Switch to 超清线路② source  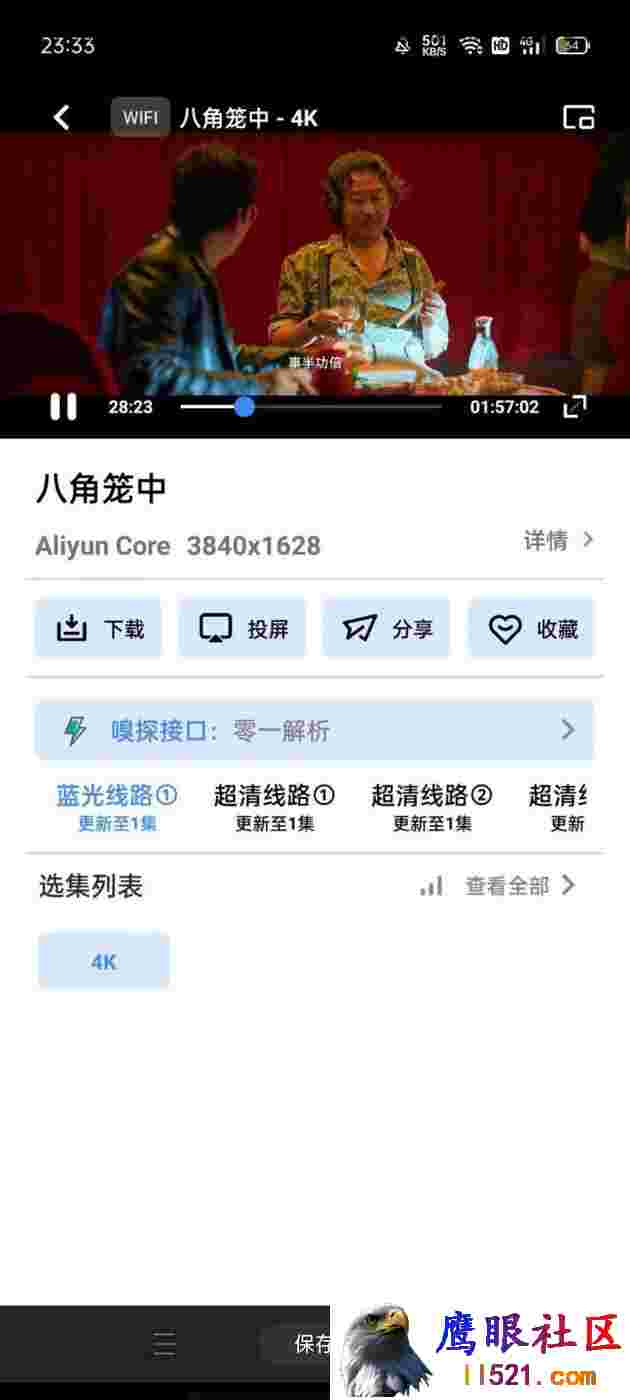pos(432,808)
